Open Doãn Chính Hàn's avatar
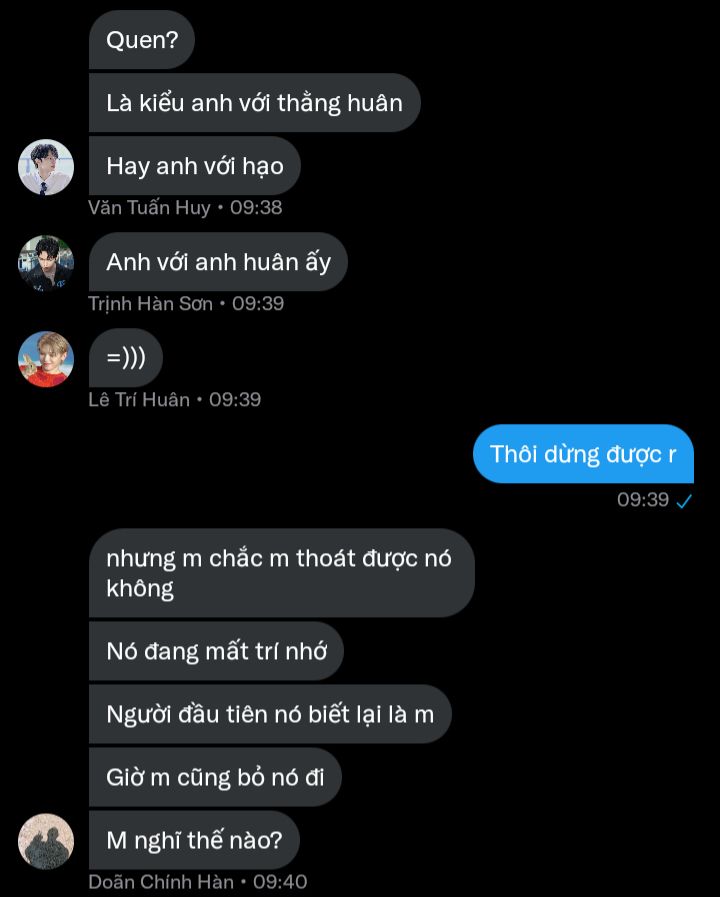Viewport: 720px width, 897px height. click(x=46, y=841)
